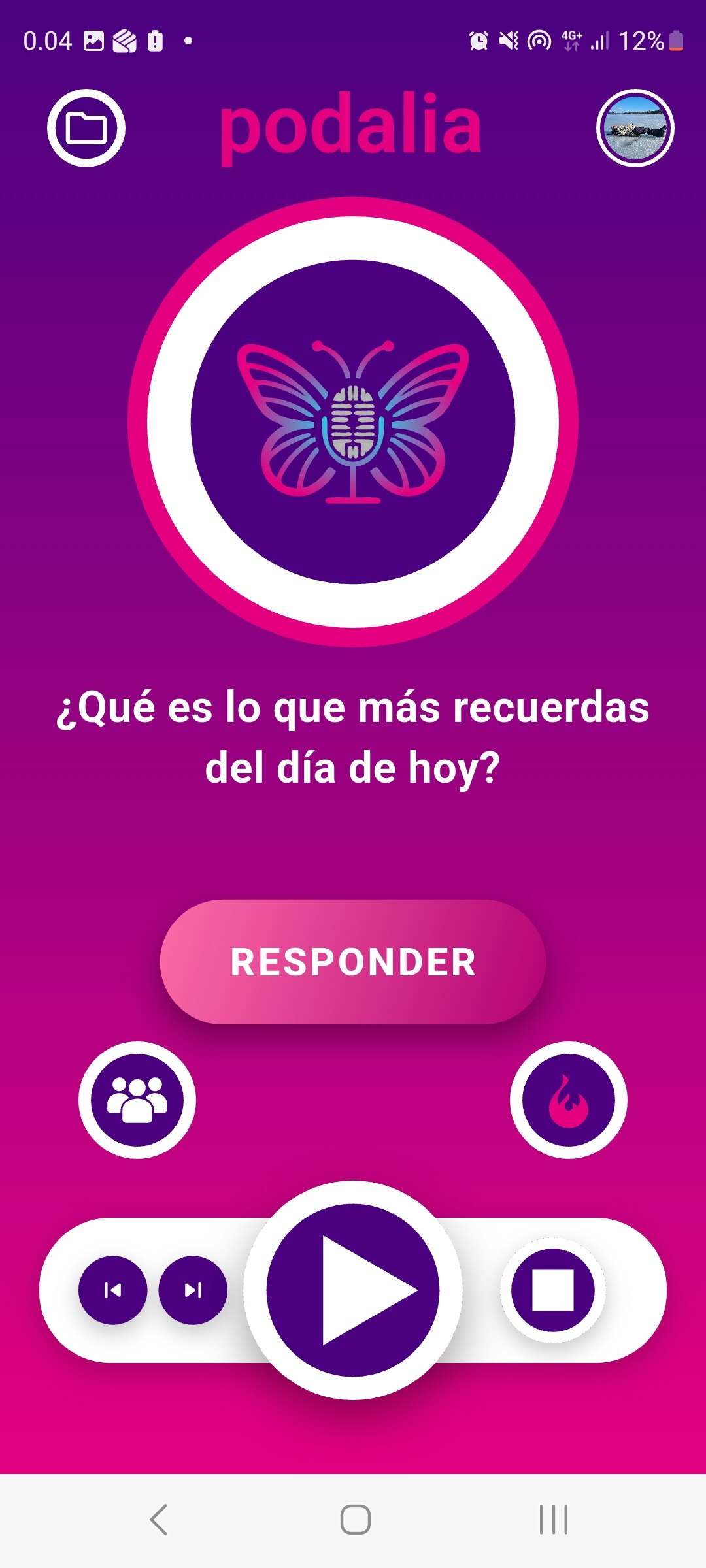
Task: Open recent apps from the navigation bar
Action: click(x=553, y=1520)
